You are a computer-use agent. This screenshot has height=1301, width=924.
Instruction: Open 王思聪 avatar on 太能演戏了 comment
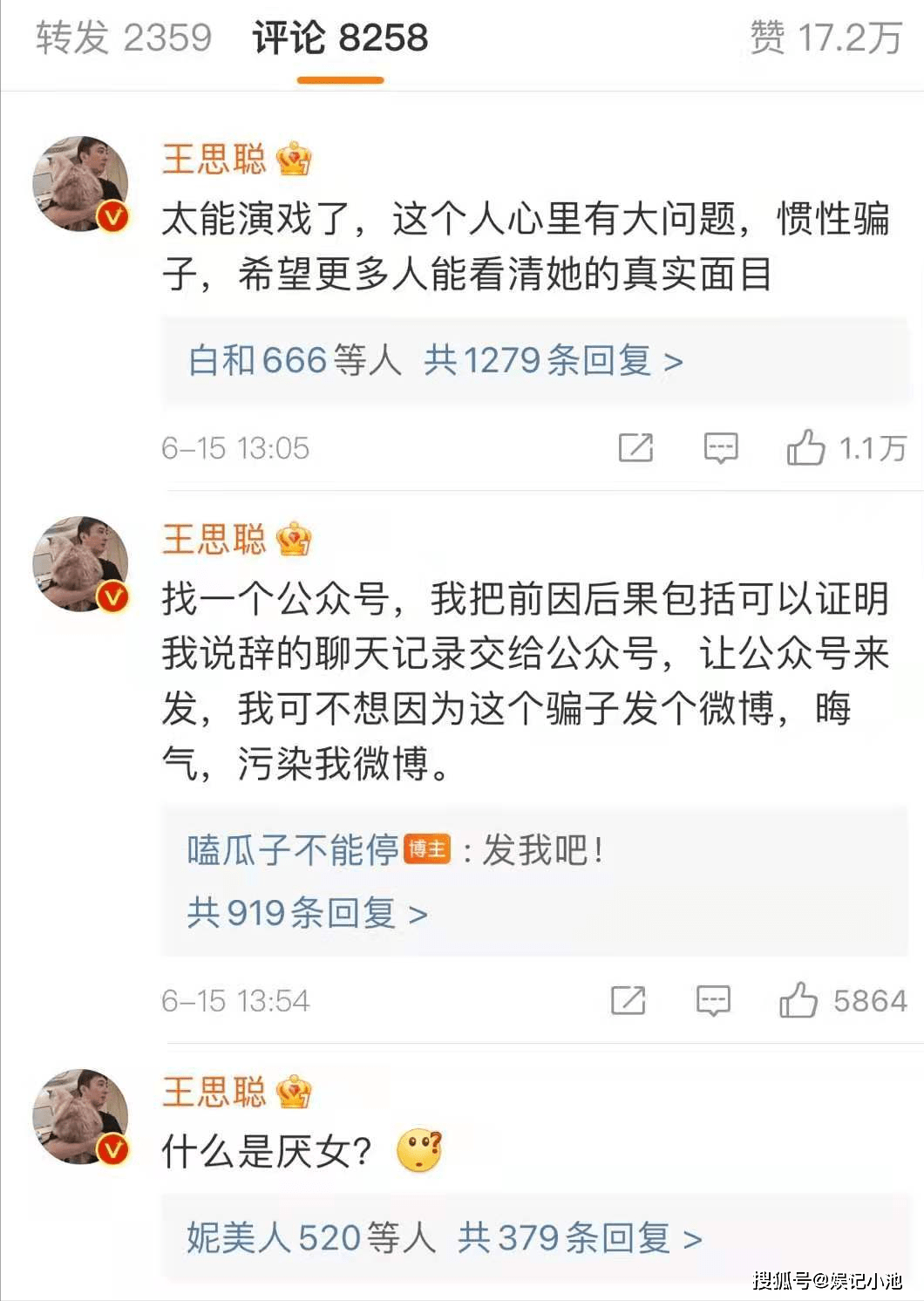[x=80, y=184]
